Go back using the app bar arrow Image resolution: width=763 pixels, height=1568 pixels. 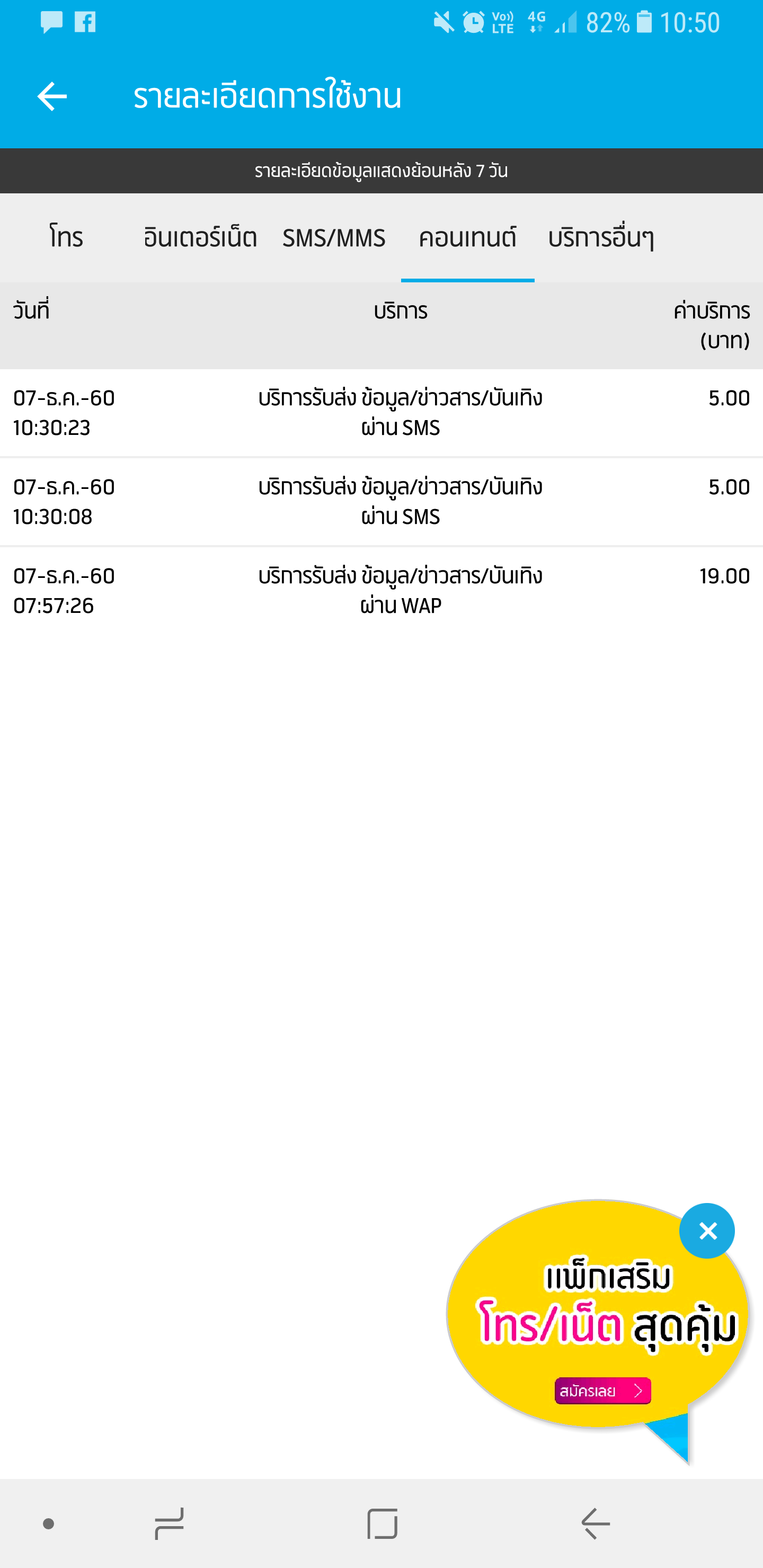click(52, 96)
